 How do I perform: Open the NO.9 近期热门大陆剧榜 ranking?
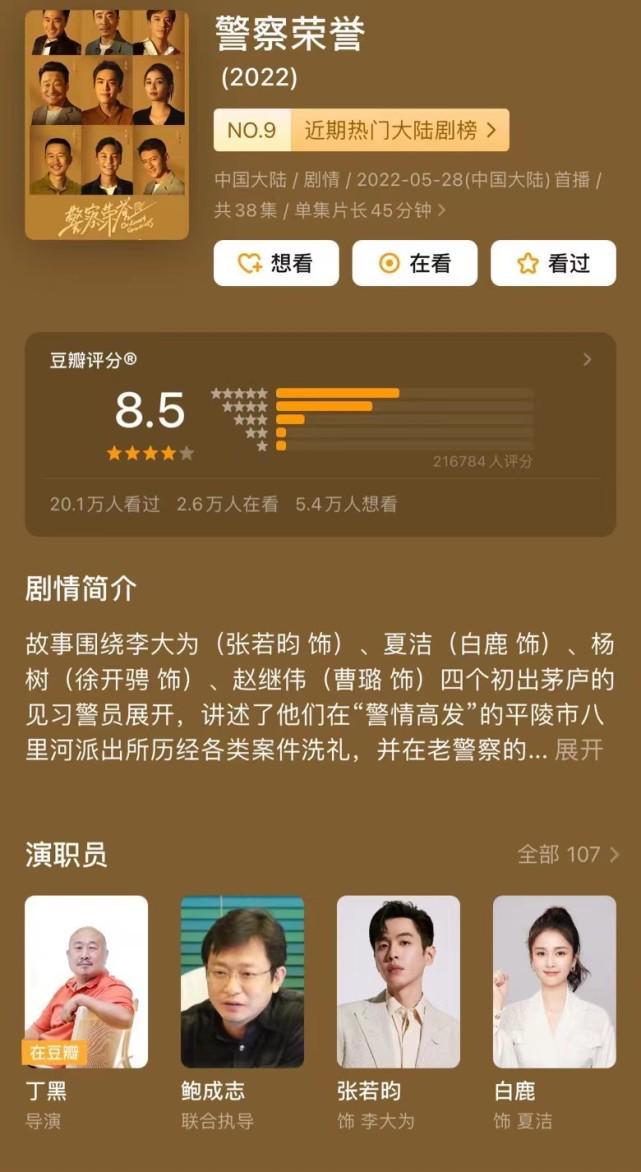361,130
